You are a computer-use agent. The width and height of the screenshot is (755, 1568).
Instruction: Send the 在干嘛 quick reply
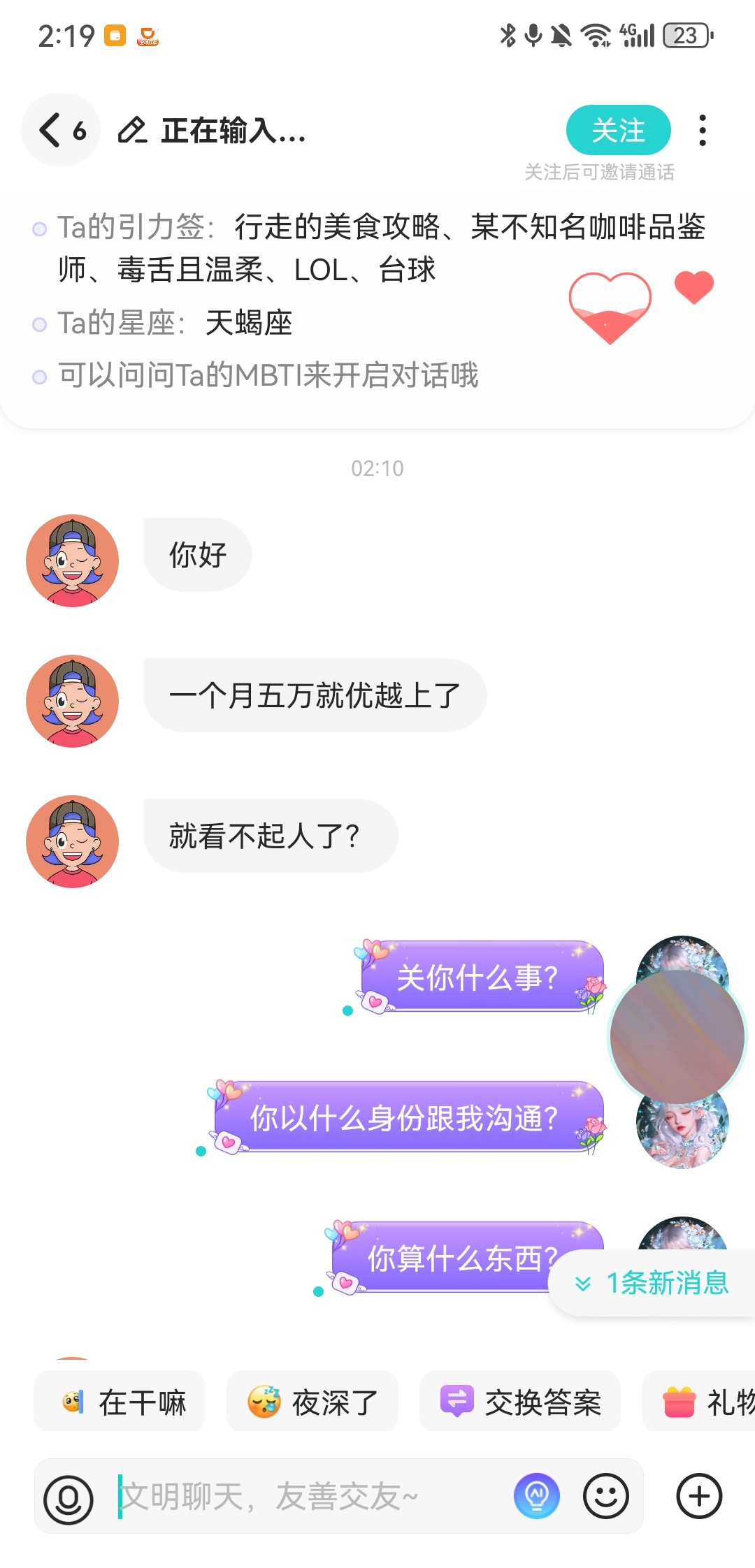tap(120, 1402)
